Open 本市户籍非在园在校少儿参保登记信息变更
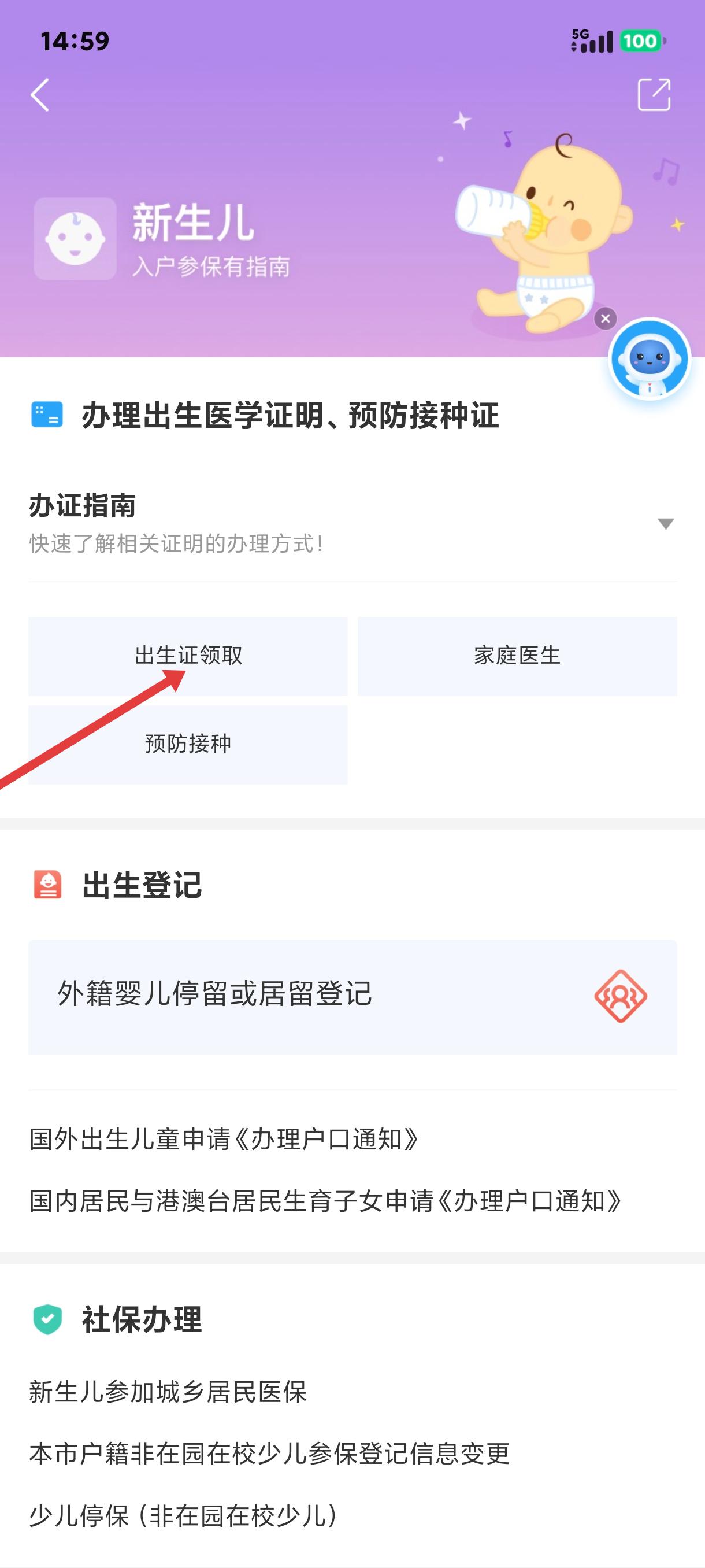Image resolution: width=705 pixels, height=1568 pixels. (269, 1454)
